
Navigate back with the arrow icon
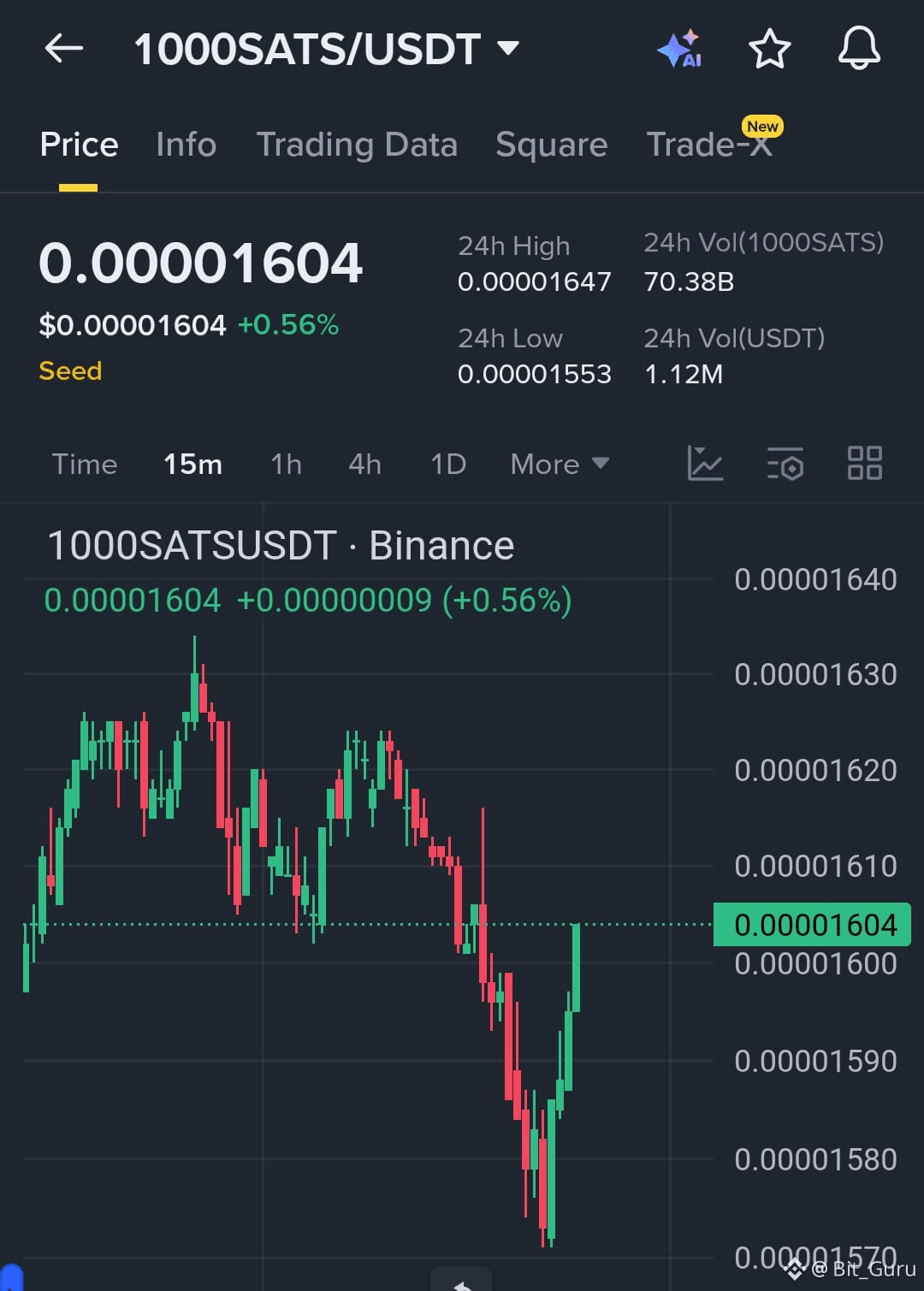(x=62, y=49)
